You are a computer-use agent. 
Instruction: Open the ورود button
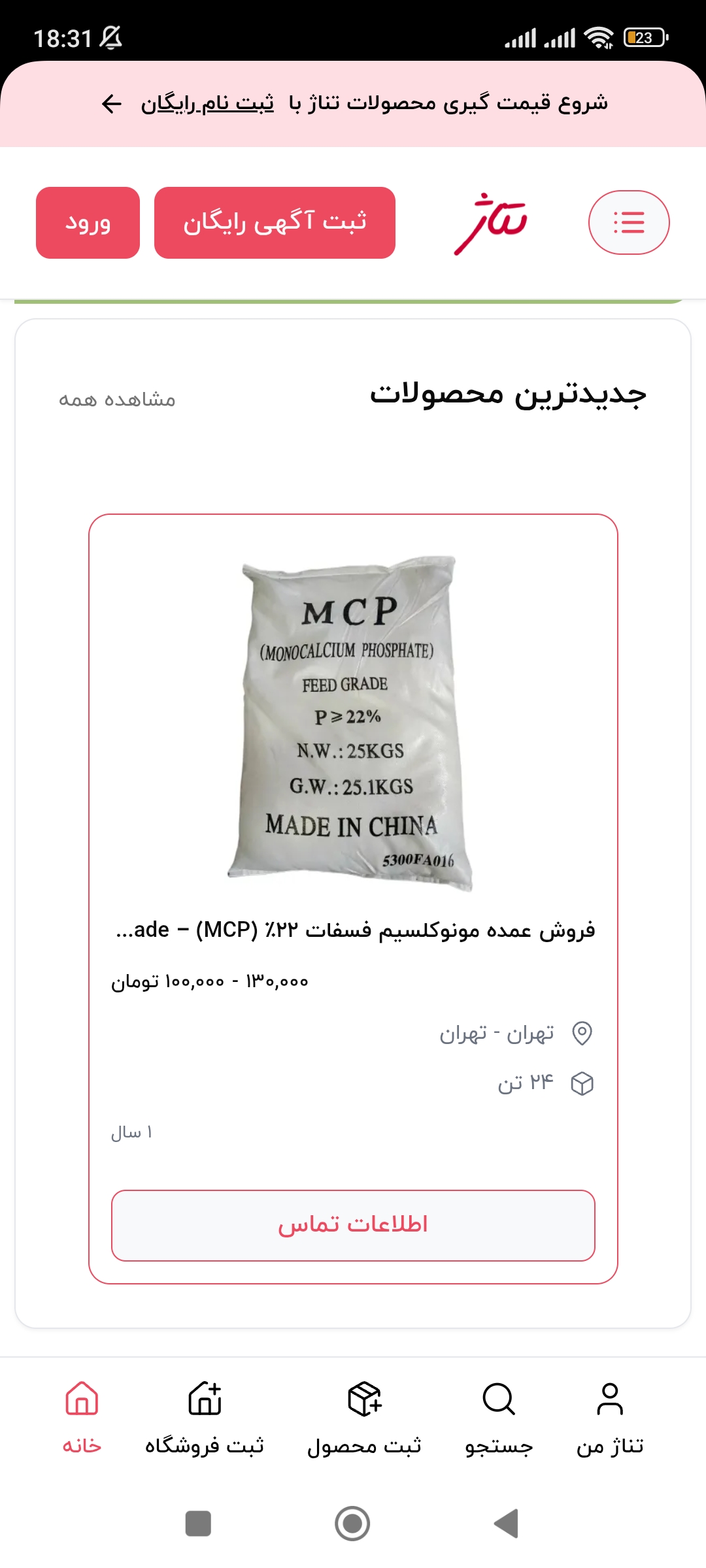point(87,224)
